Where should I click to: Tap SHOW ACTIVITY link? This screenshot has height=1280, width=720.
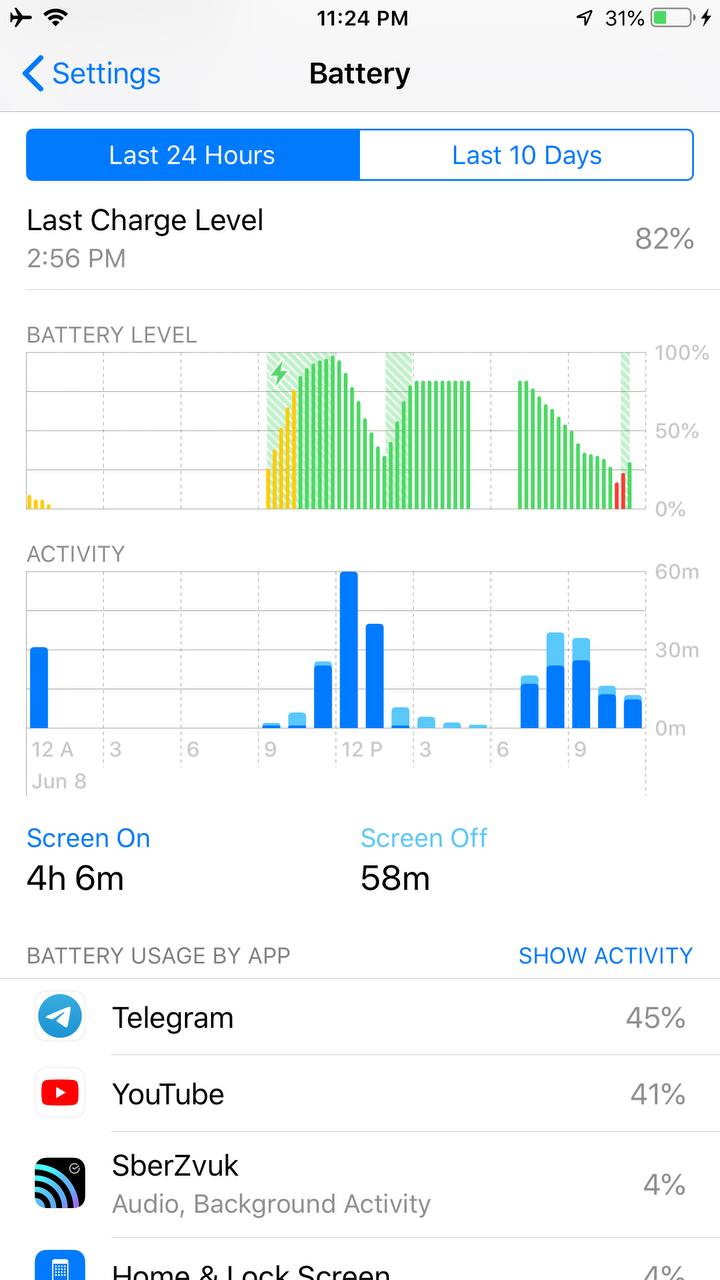pyautogui.click(x=605, y=956)
